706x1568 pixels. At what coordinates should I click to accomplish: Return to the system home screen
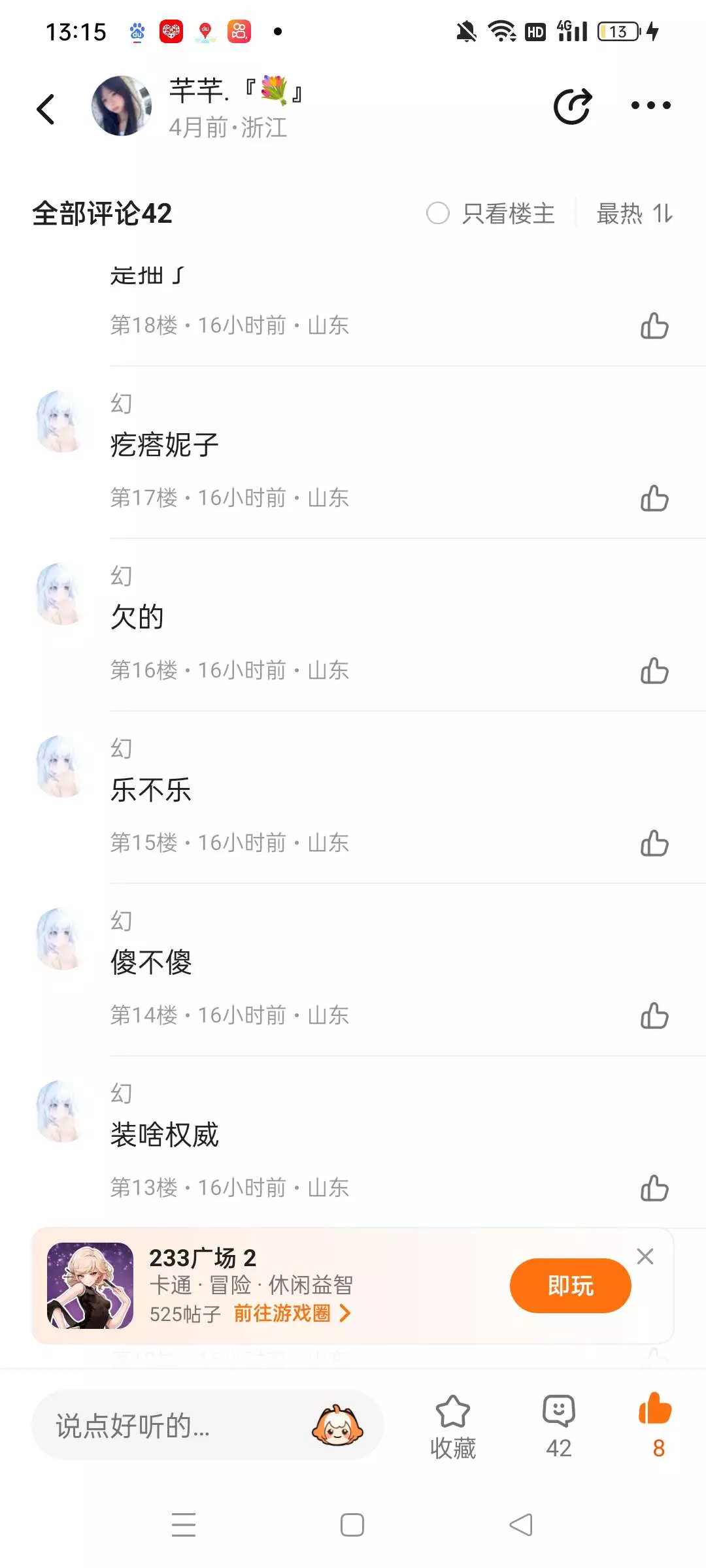pyautogui.click(x=352, y=1525)
